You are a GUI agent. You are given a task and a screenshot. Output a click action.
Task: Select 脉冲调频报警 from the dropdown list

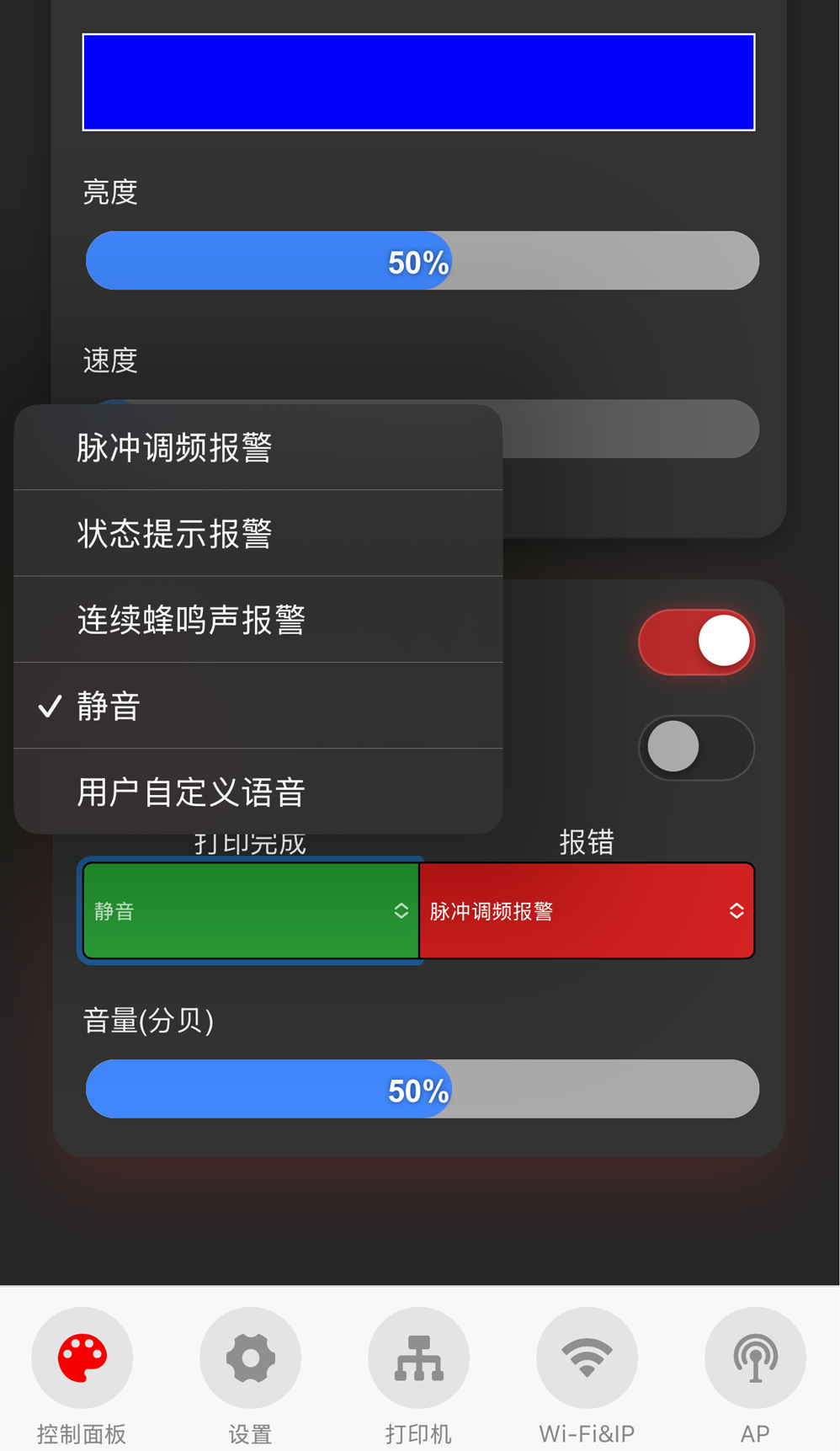258,447
